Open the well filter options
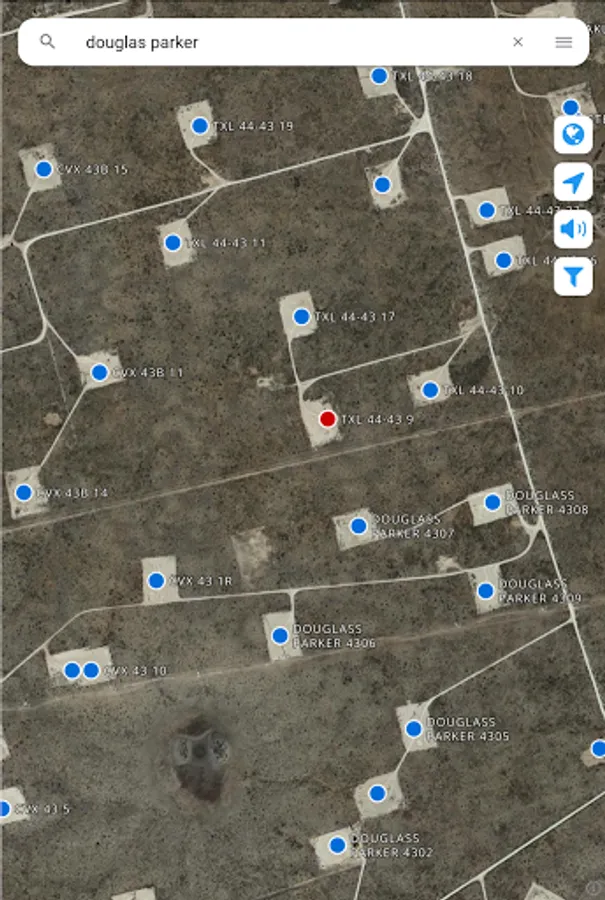Image resolution: width=605 pixels, height=900 pixels. [573, 277]
